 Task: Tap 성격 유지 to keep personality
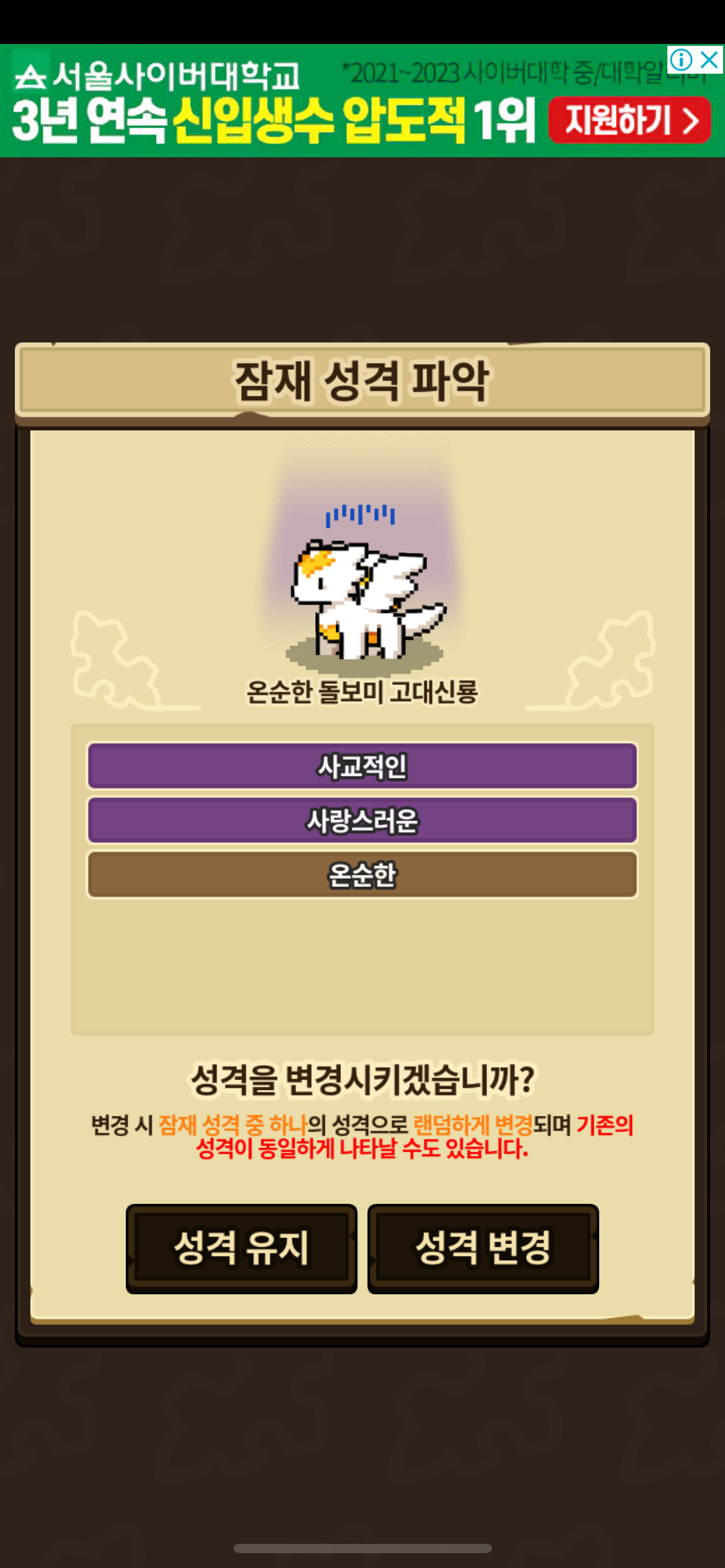(x=242, y=1248)
